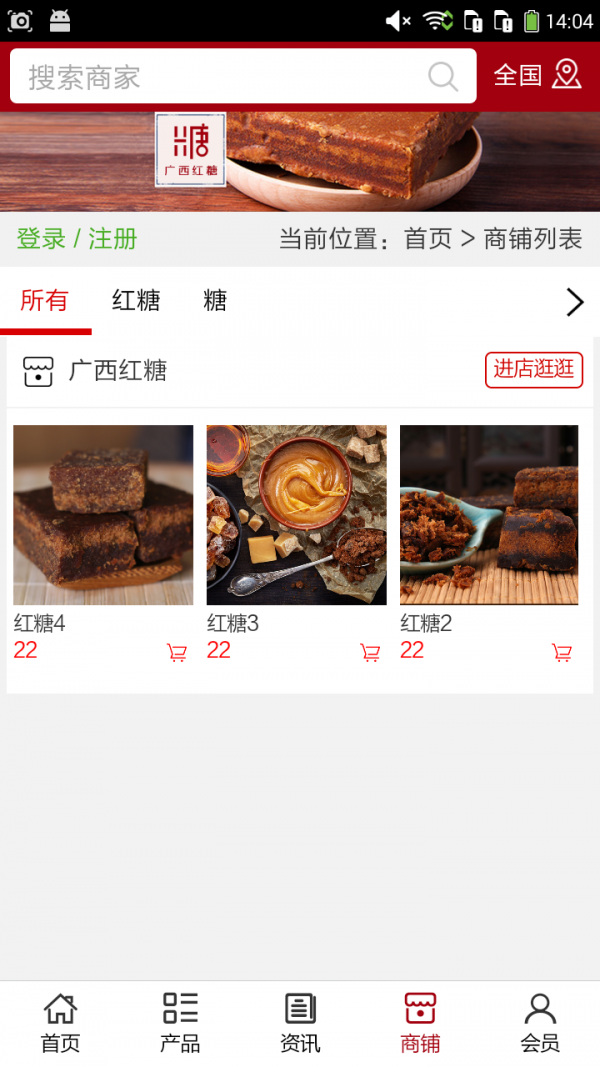Show more categories with the right arrow
The height and width of the screenshot is (1067, 600).
coord(574,302)
